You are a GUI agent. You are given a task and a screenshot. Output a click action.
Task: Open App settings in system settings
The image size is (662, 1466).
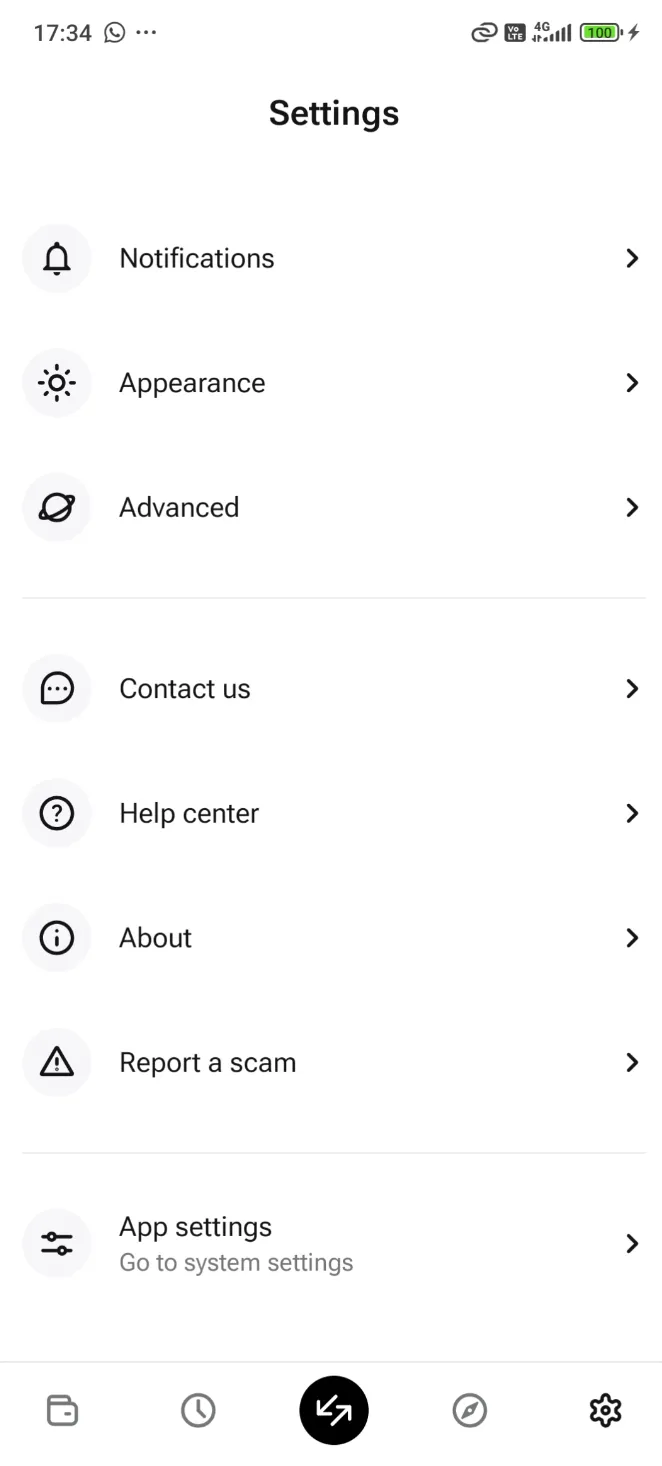tap(330, 1243)
